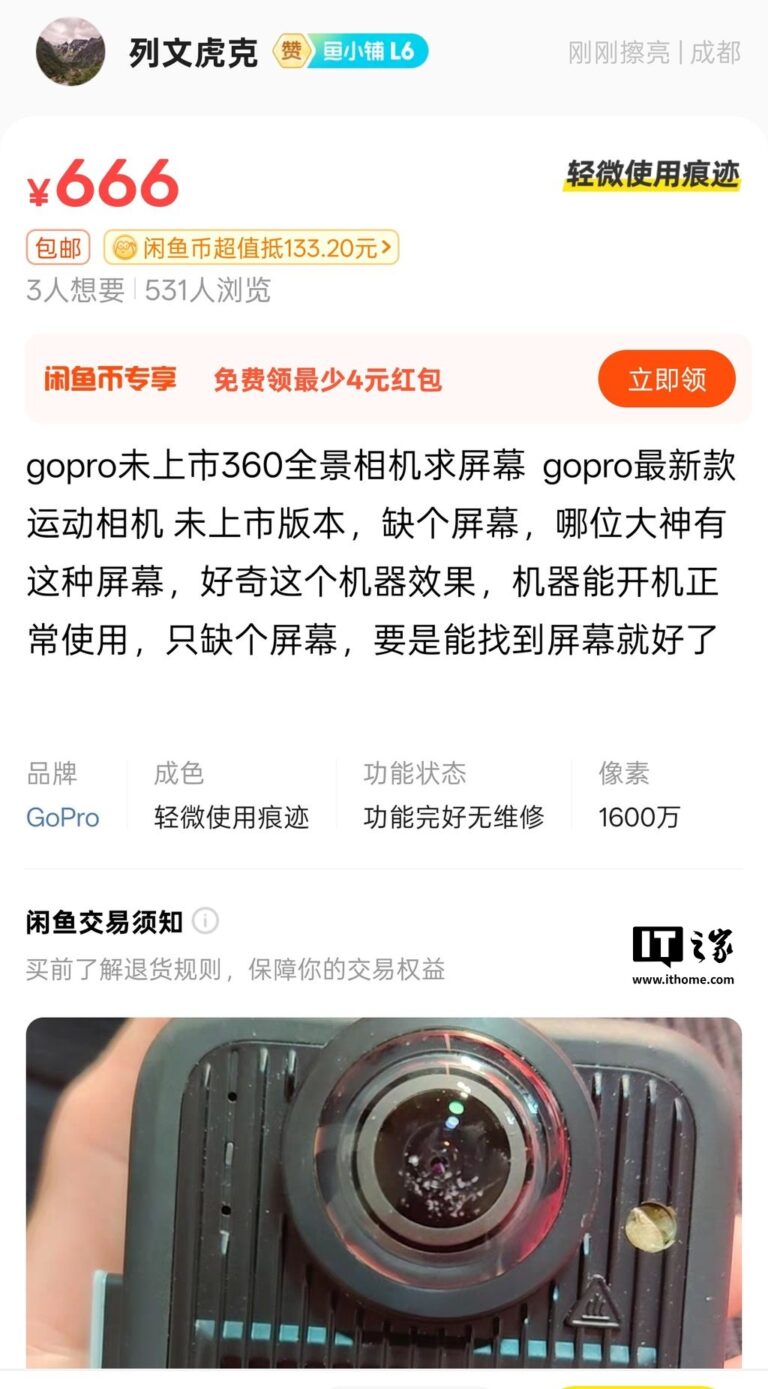Open the GoPro brand link
768x1389 pixels.
point(63,817)
